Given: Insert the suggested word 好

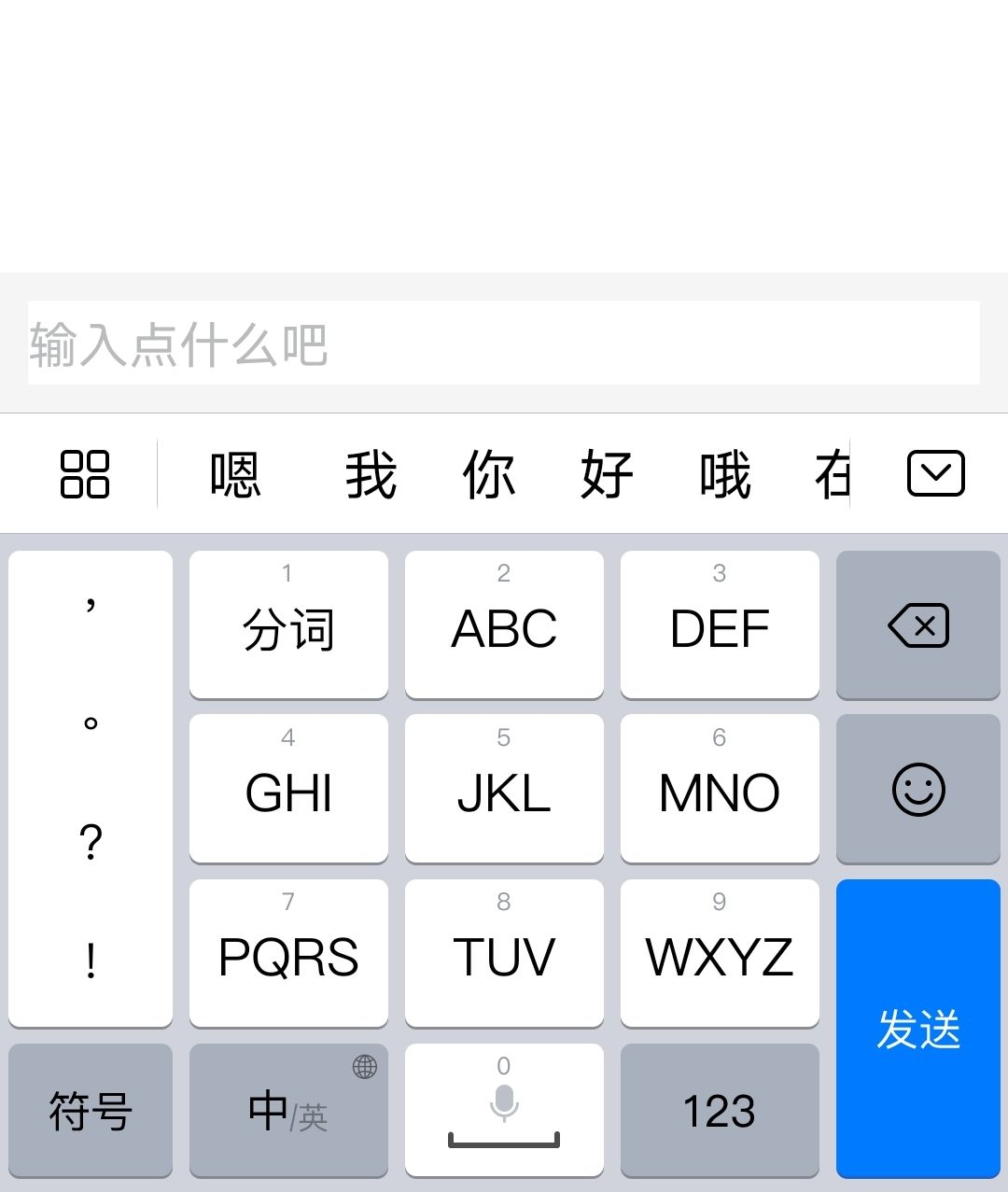Looking at the screenshot, I should (x=607, y=474).
